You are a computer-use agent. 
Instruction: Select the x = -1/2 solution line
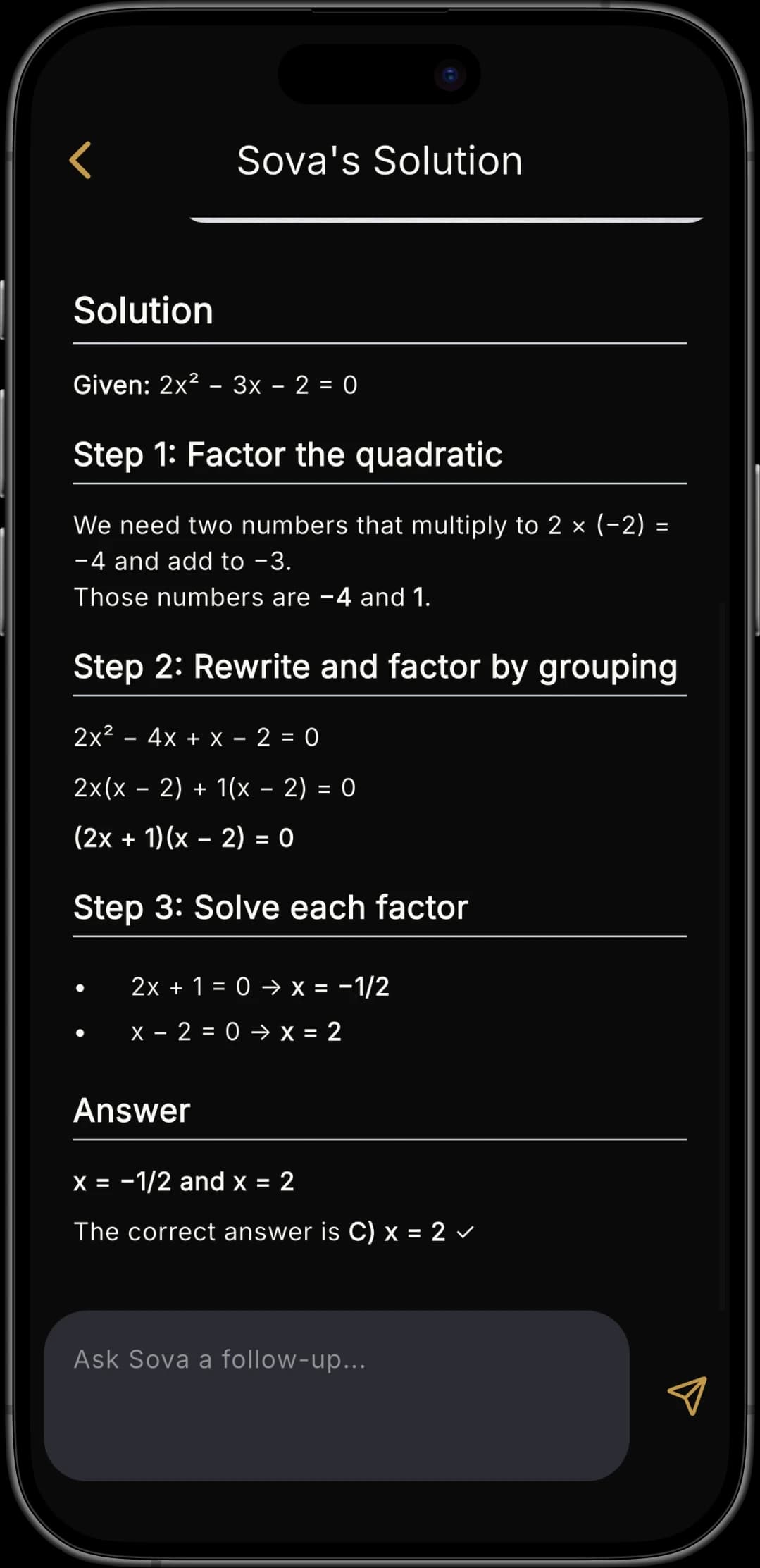click(259, 987)
